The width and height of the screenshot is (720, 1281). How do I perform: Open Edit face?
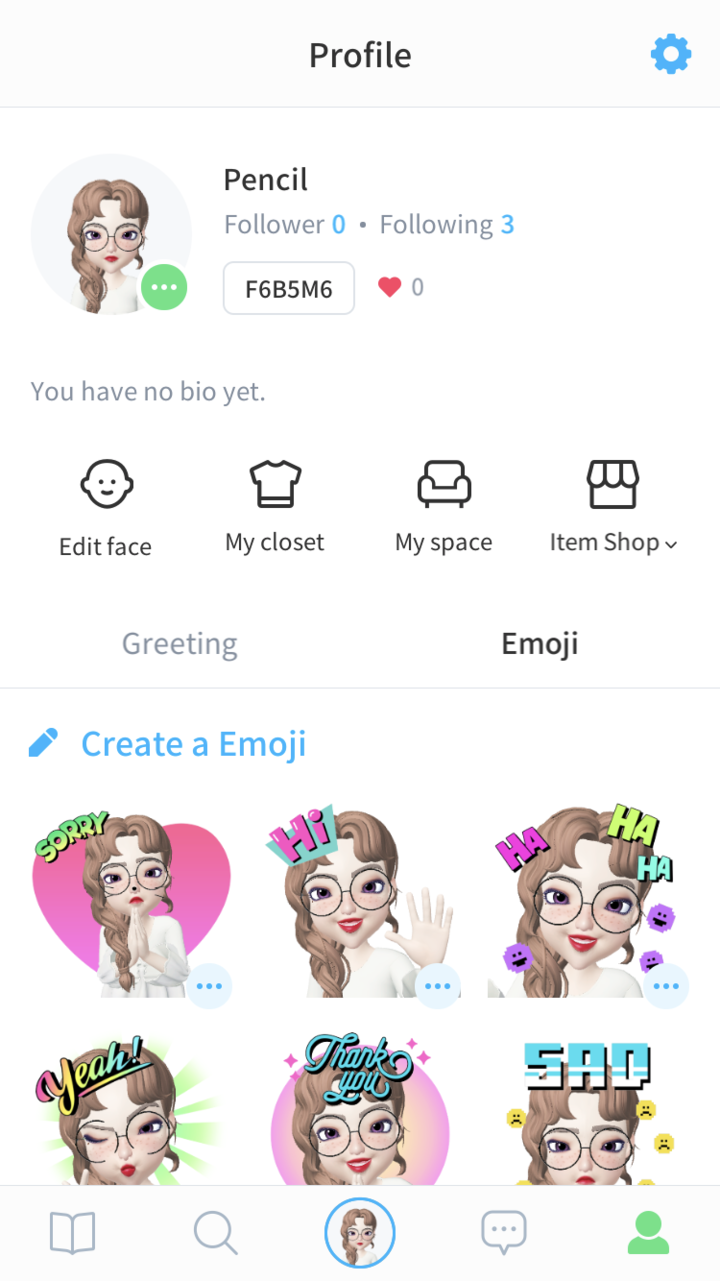pos(105,508)
